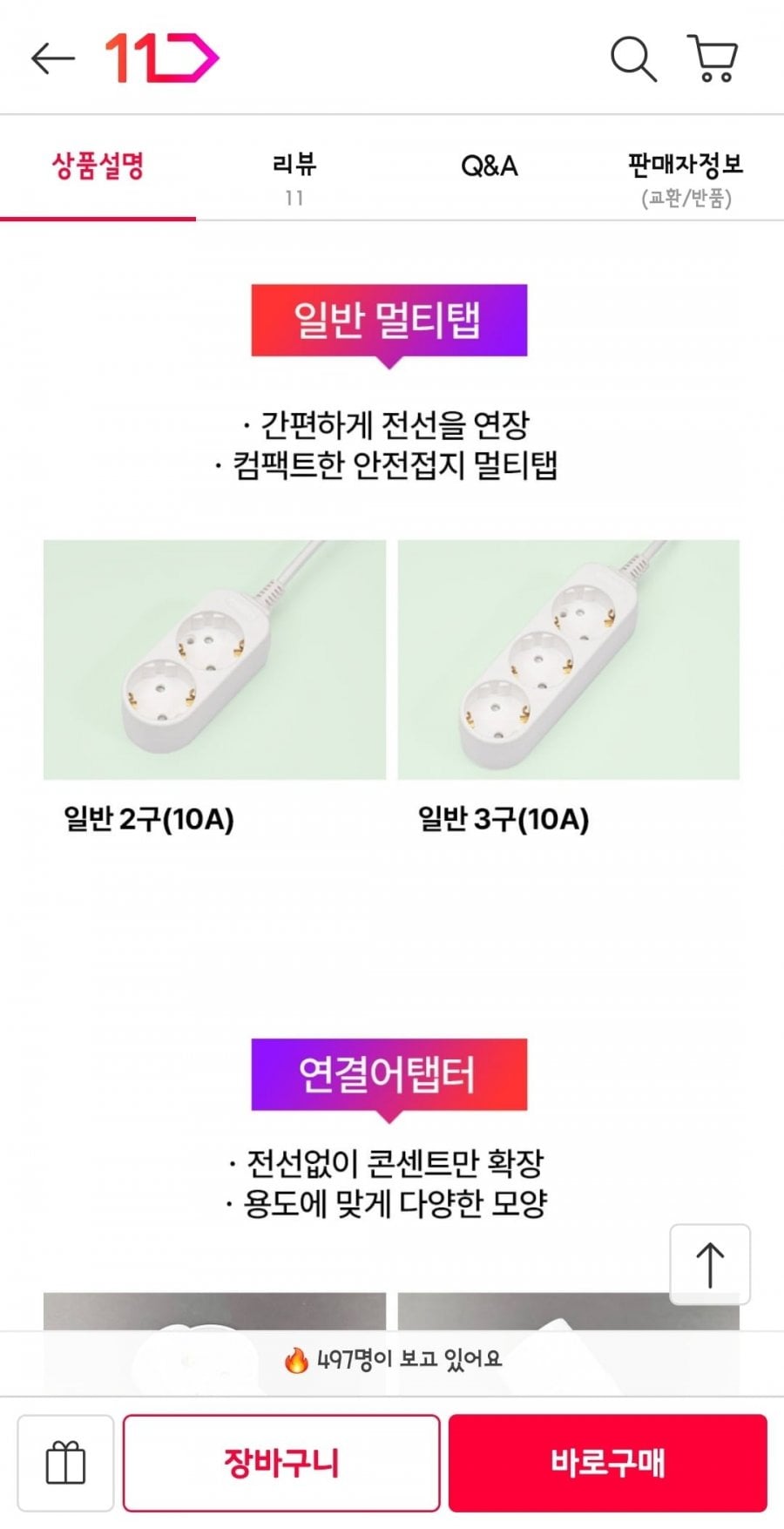
Task: Open the 11st home logo
Action: point(162,58)
